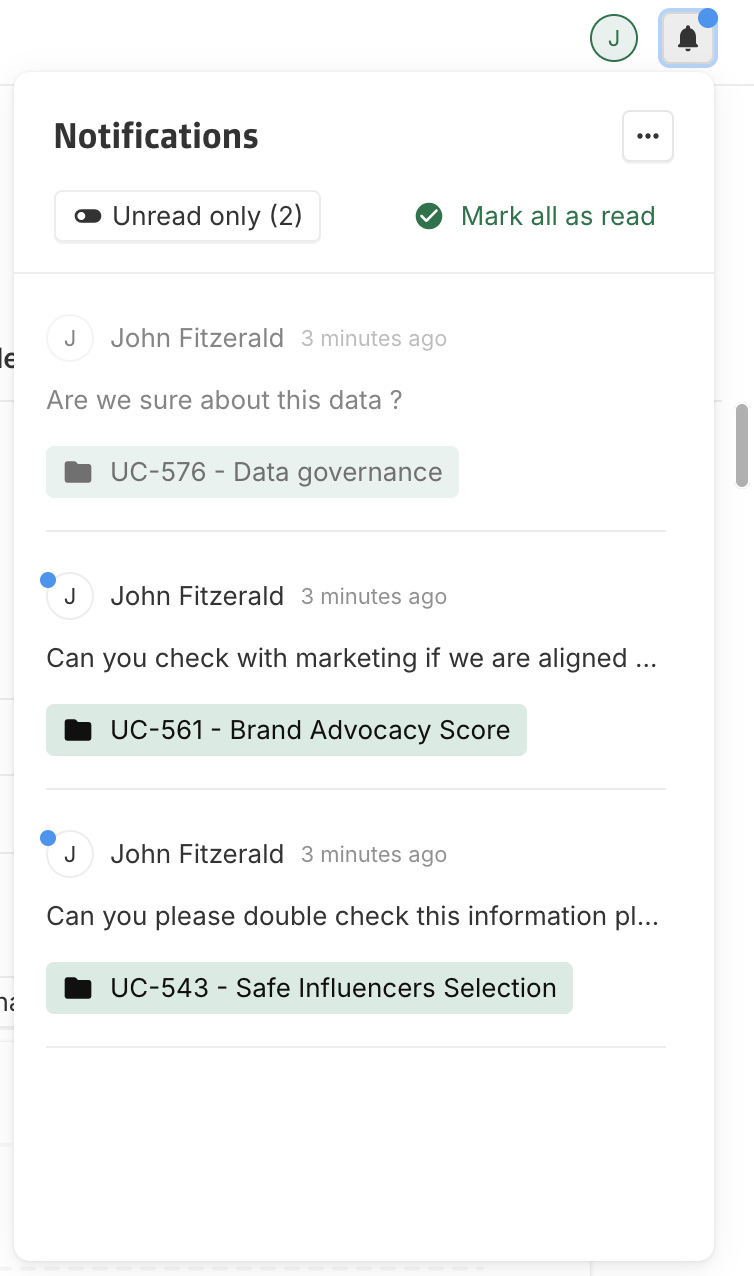Go to UC-561 - Brand Advocacy Score
754x1276 pixels.
tap(286, 730)
